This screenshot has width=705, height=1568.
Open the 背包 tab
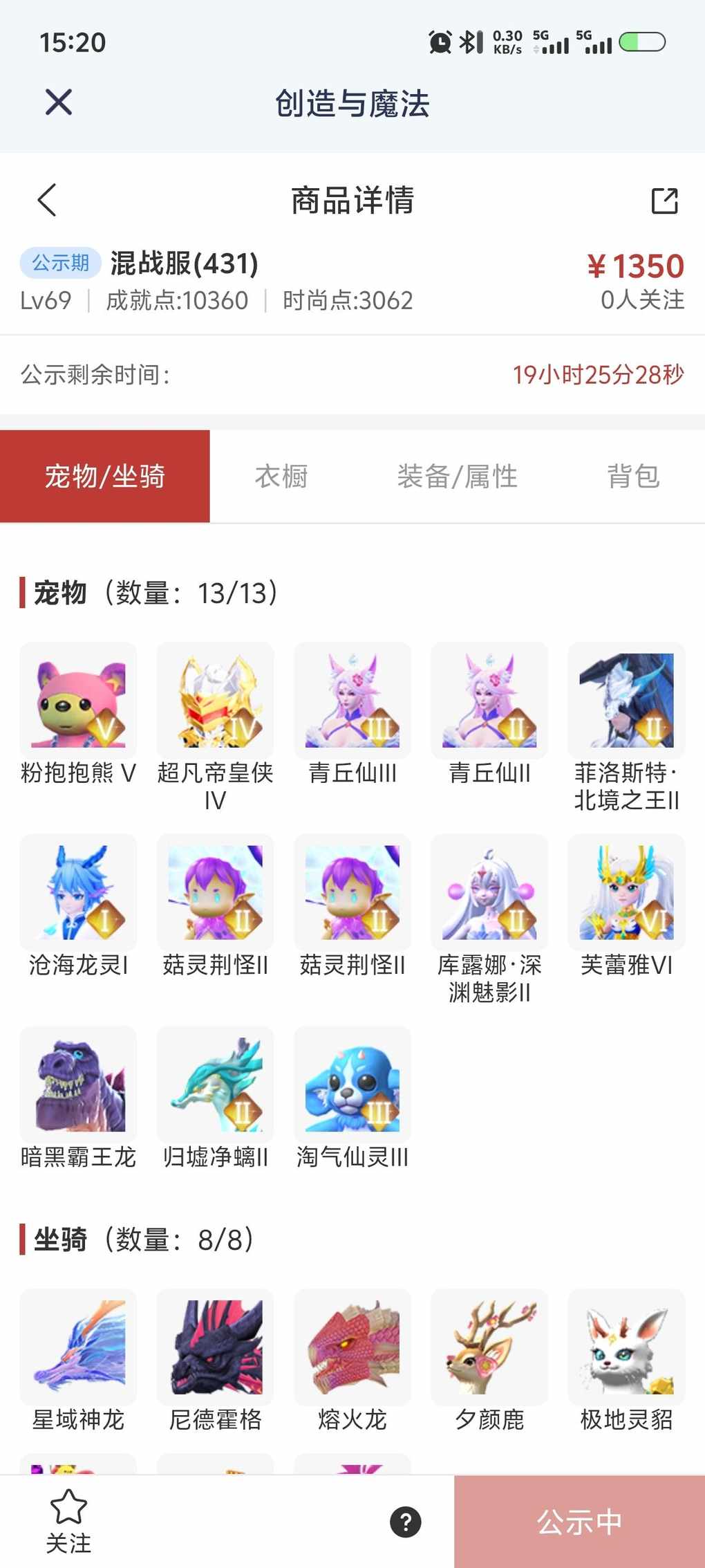pos(633,477)
